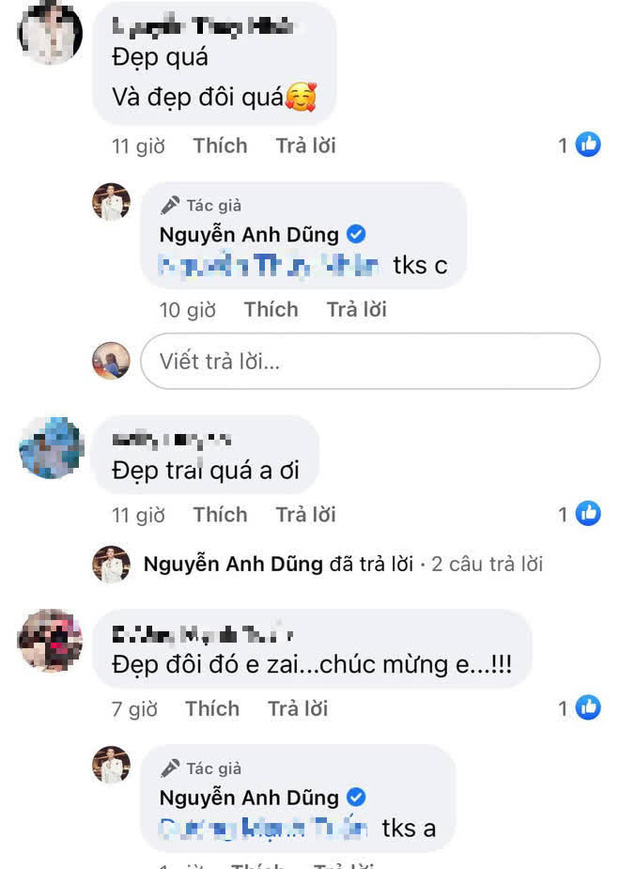Viewport: 620px width, 869px height.
Task: Like the "Đẹp trai quá a ơi" comment
Action: coord(220,515)
